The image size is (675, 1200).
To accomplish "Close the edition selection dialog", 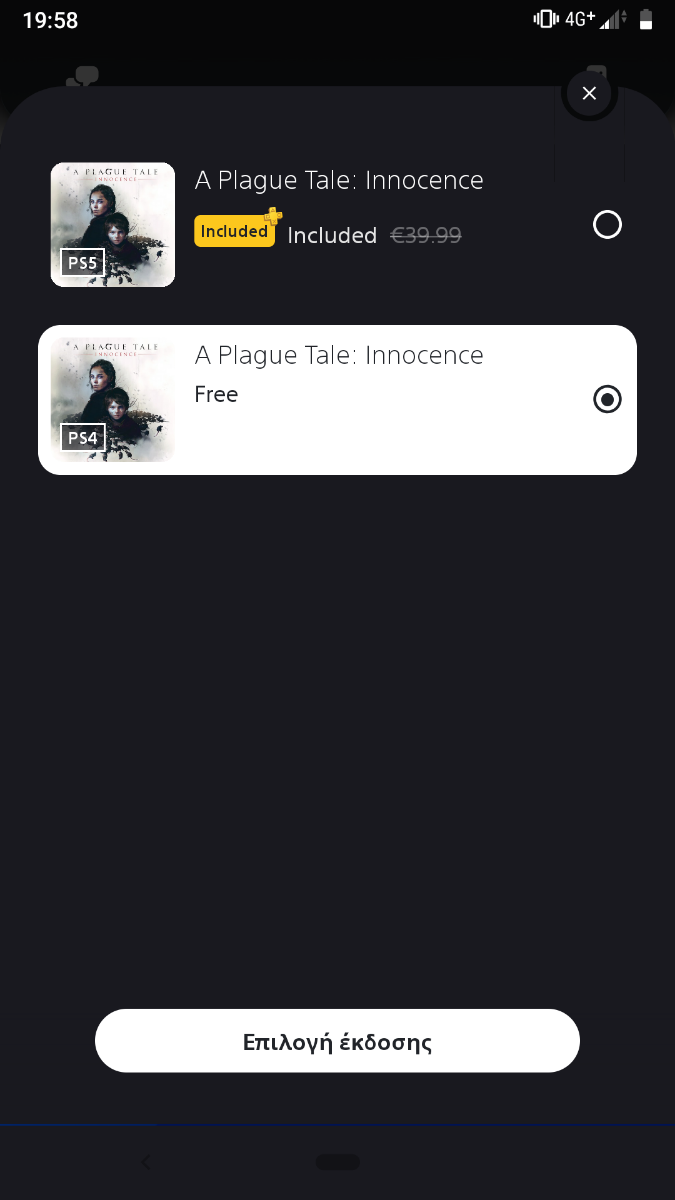I will (589, 93).
